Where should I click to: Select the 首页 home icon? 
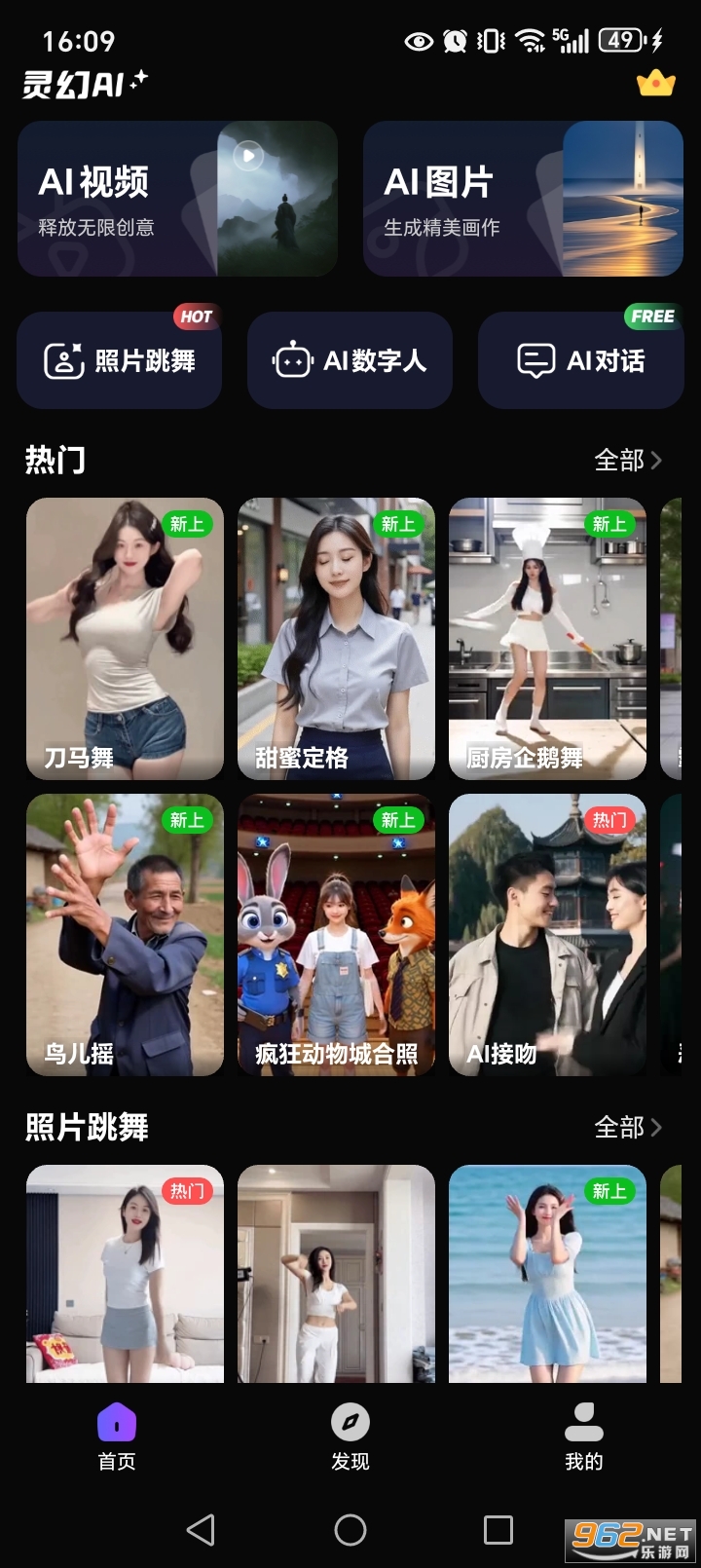click(117, 1424)
